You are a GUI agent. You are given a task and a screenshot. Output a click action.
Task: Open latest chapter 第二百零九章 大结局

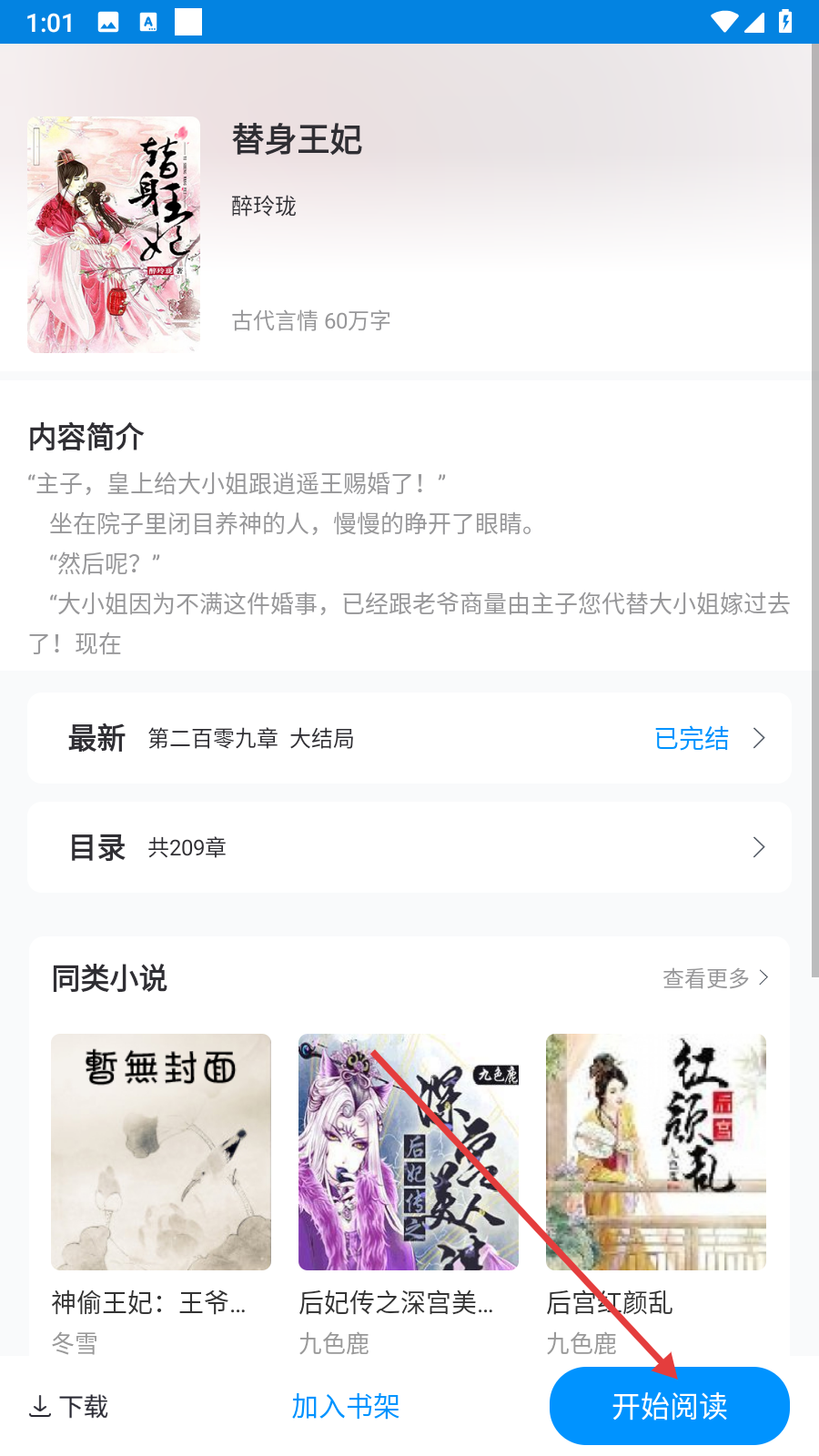[x=409, y=738]
